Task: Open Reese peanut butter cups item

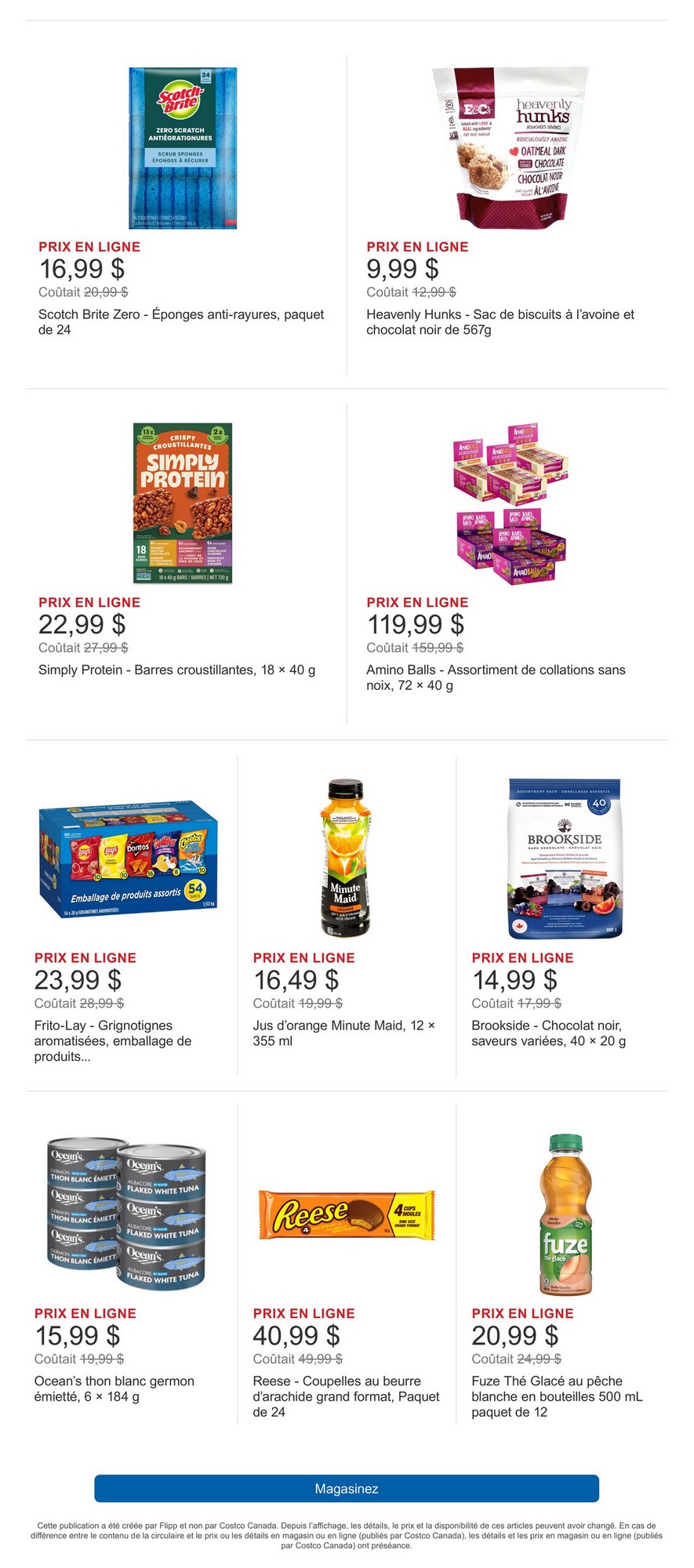Action: (x=345, y=1214)
